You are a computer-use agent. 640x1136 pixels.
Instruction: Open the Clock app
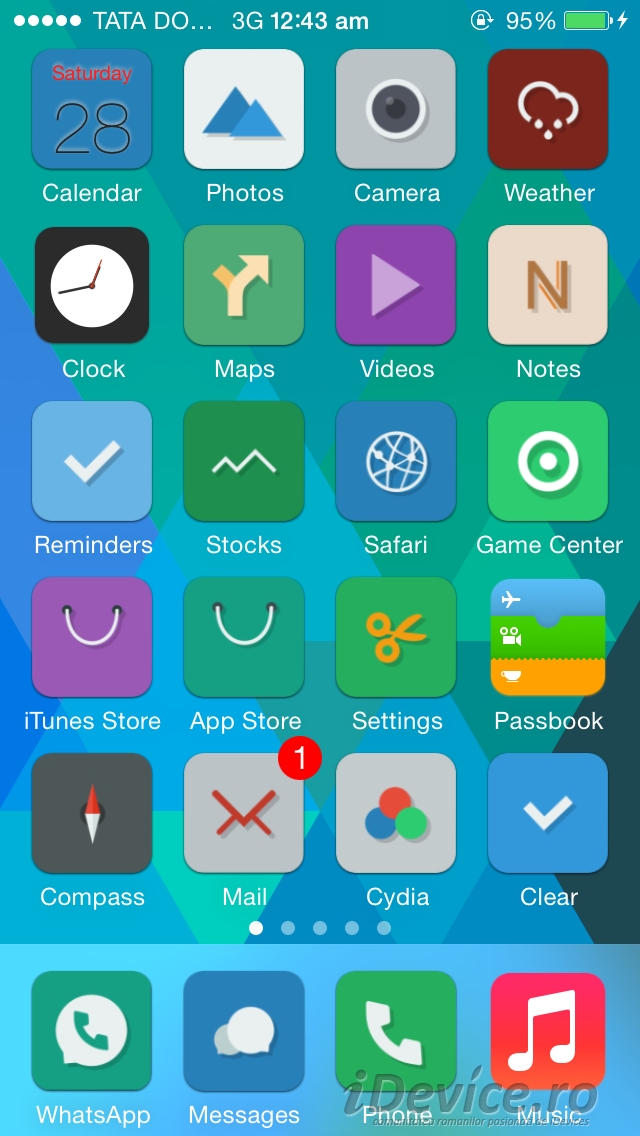click(x=92, y=285)
